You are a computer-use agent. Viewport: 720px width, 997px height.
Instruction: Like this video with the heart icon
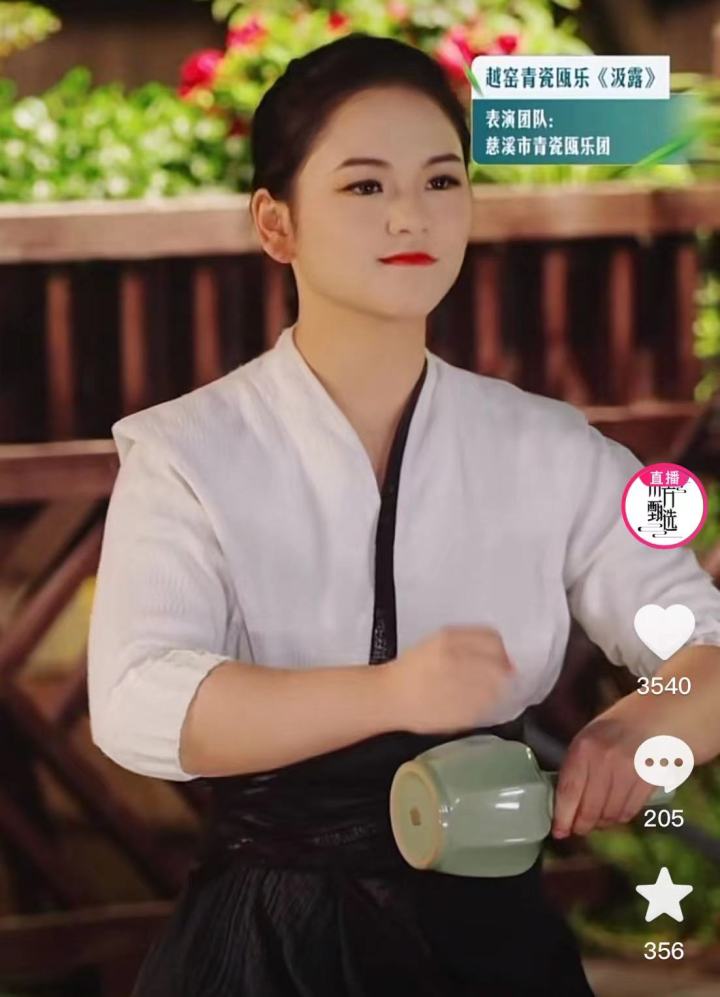tap(664, 631)
